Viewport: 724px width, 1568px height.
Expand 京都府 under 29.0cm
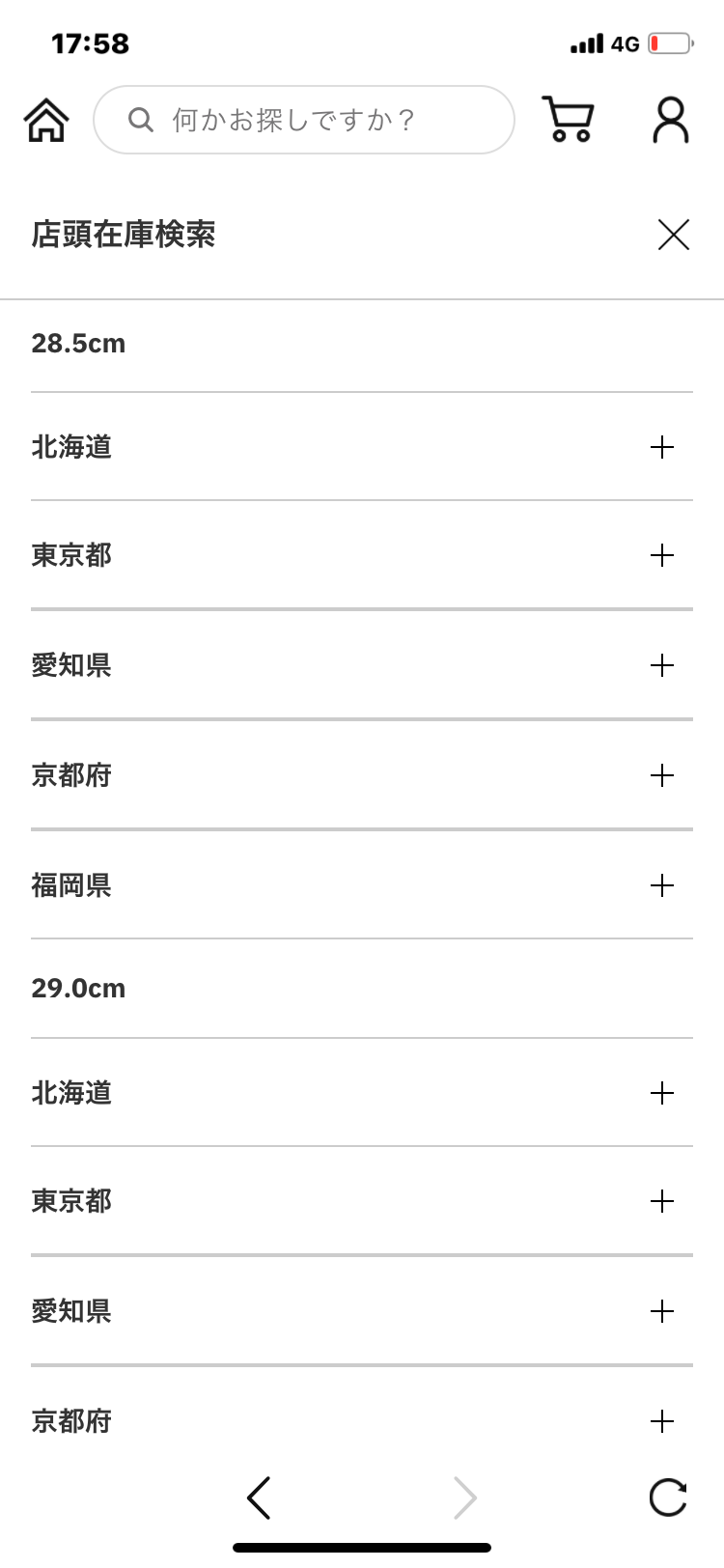[661, 1421]
